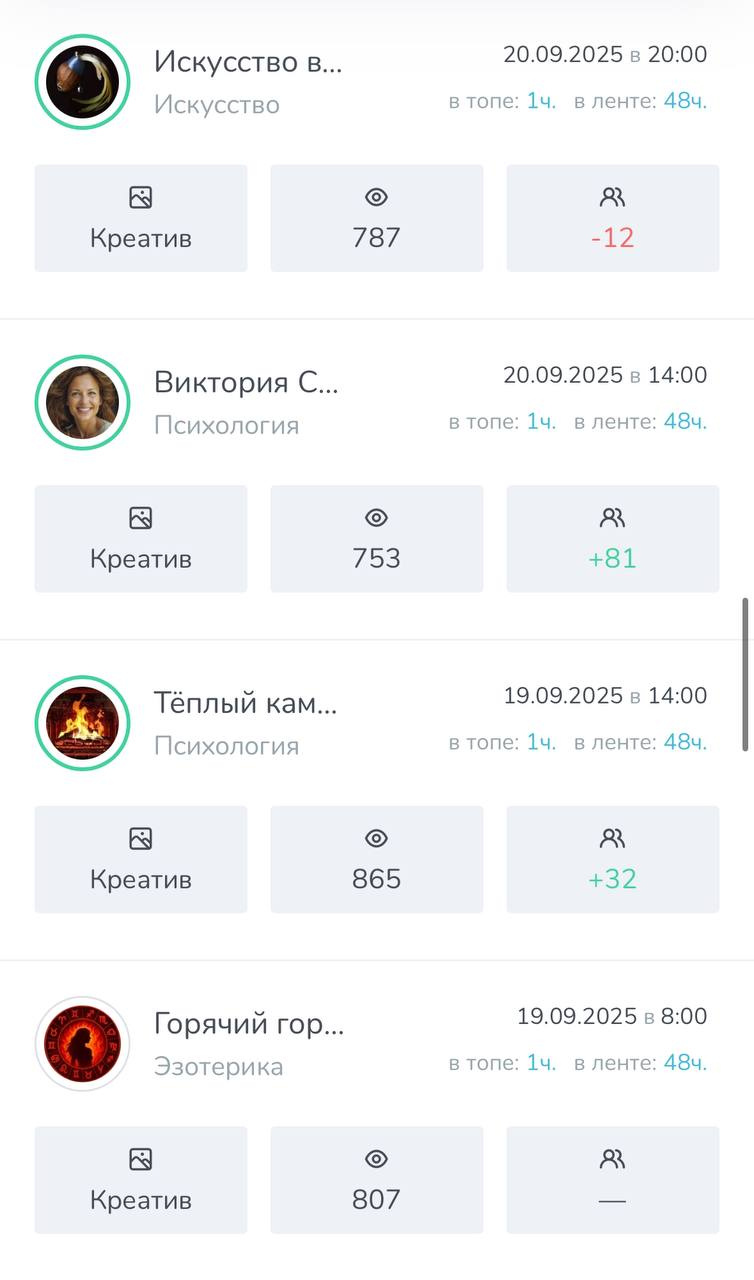Tap the 865 views stat
754x1280 pixels.
coord(376,859)
